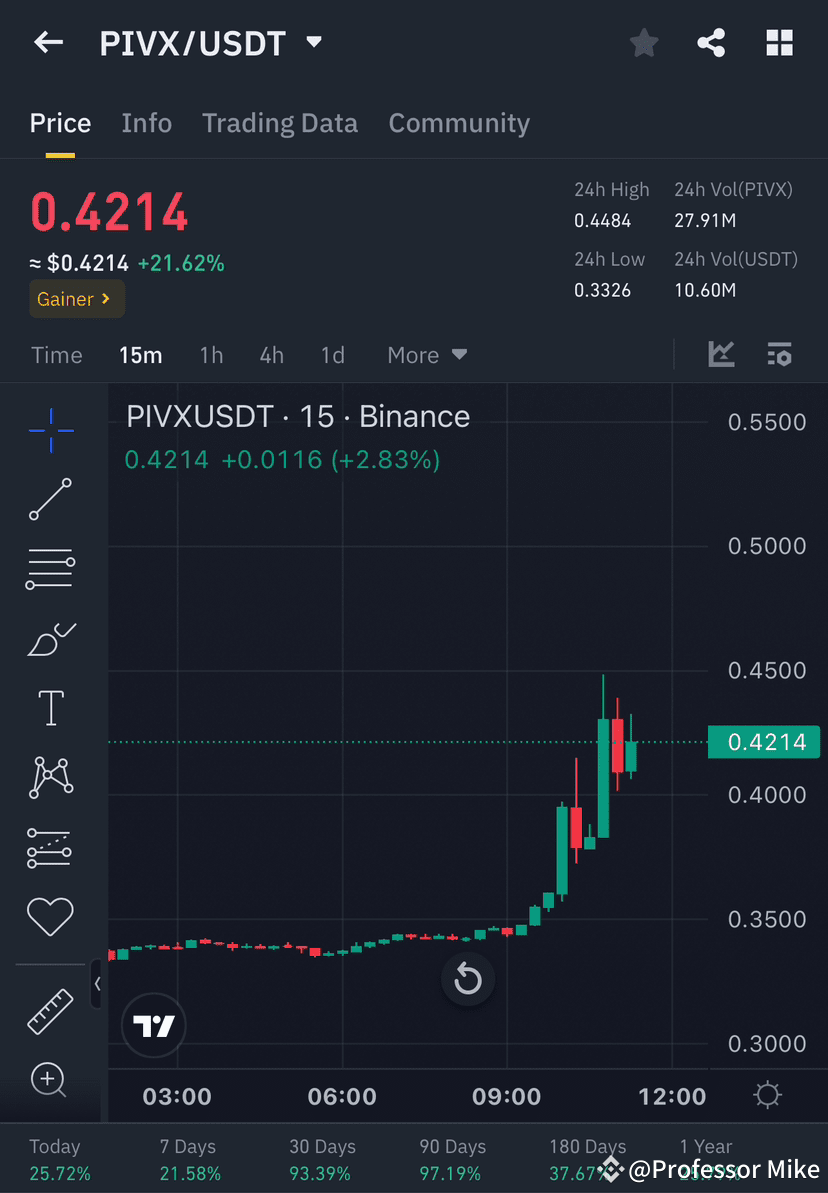Viewport: 828px width, 1193px height.
Task: Select the text annotation tool
Action: [x=50, y=707]
